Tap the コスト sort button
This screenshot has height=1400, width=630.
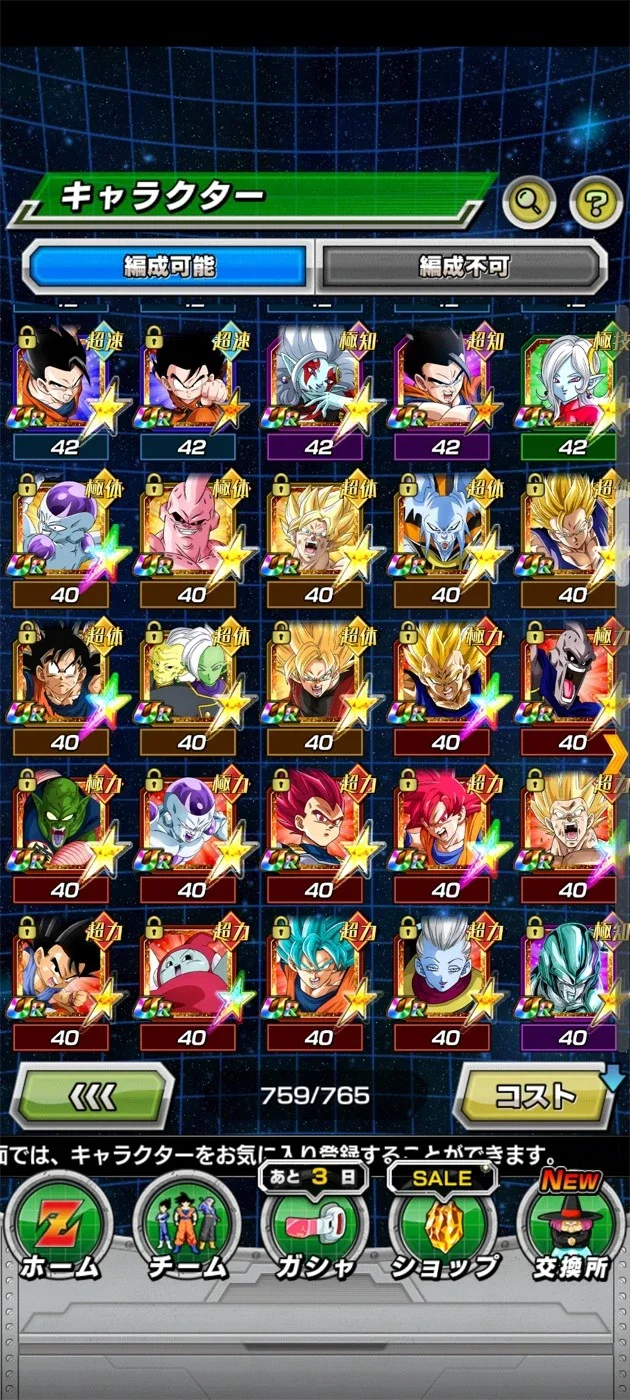[535, 1096]
